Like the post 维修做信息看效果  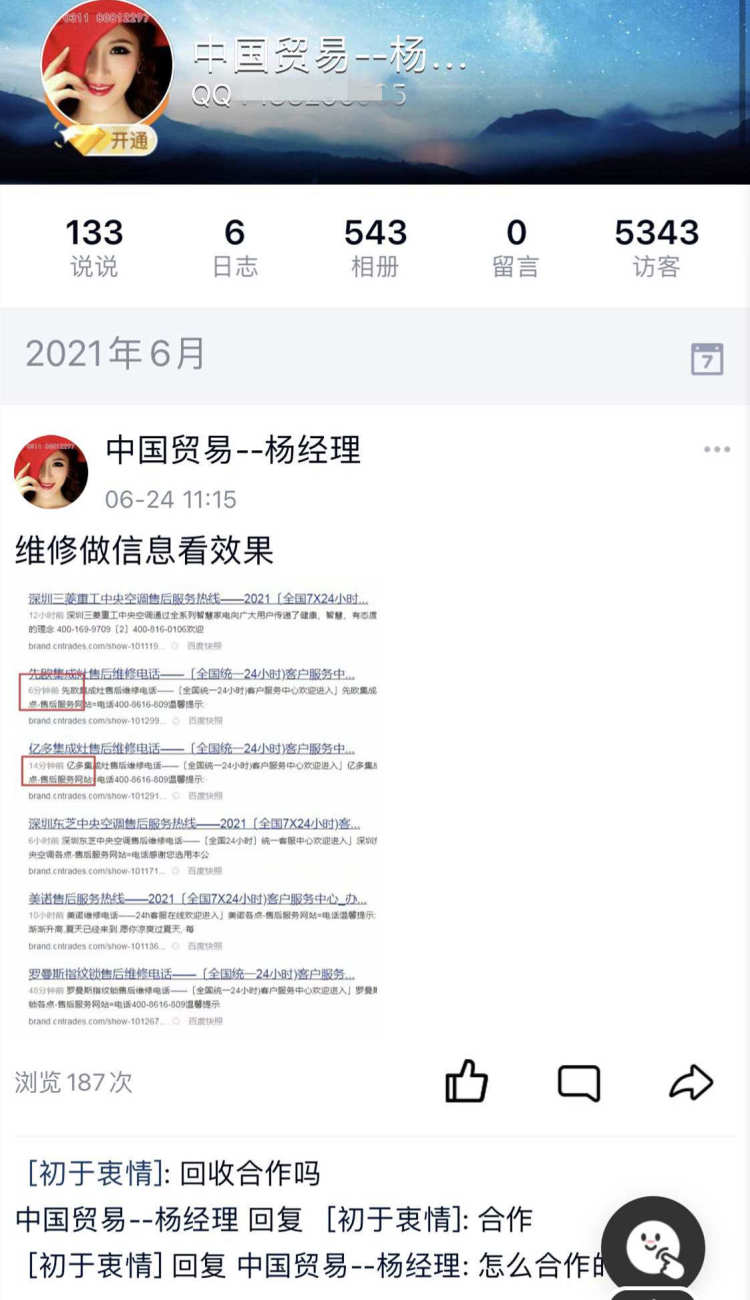[x=466, y=1081]
